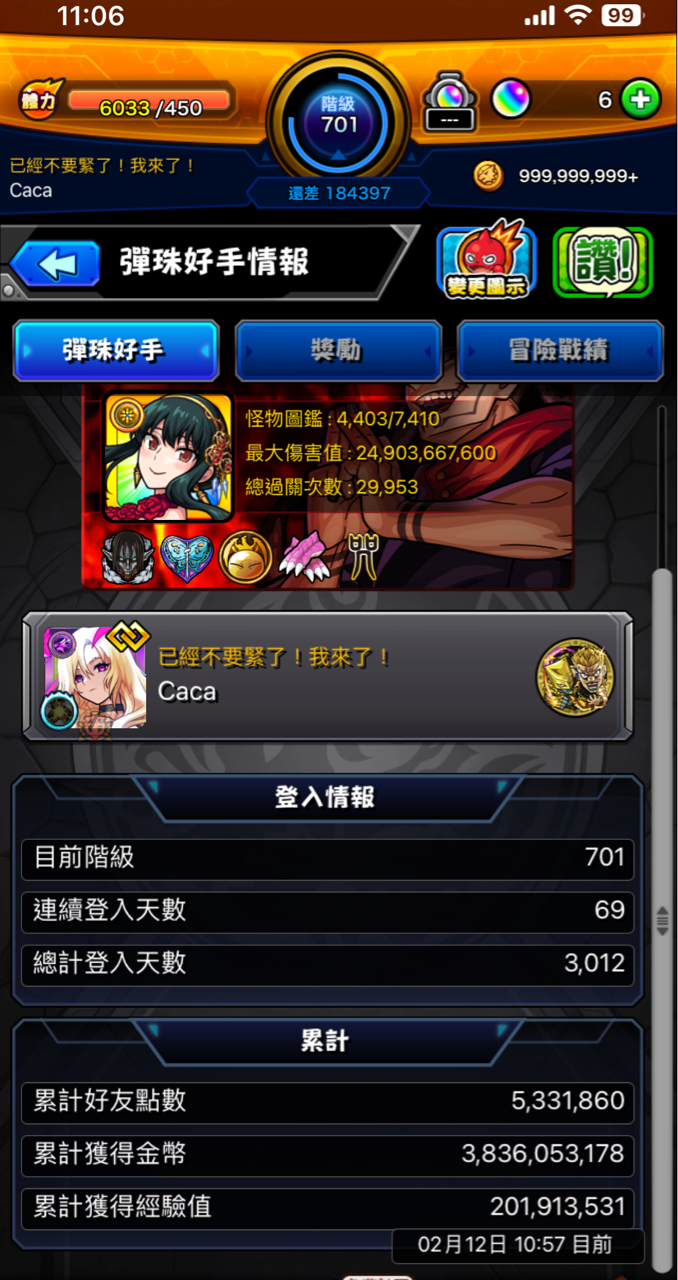The width and height of the screenshot is (678, 1280).
Task: Go back with the blue arrow button
Action: click(x=57, y=264)
